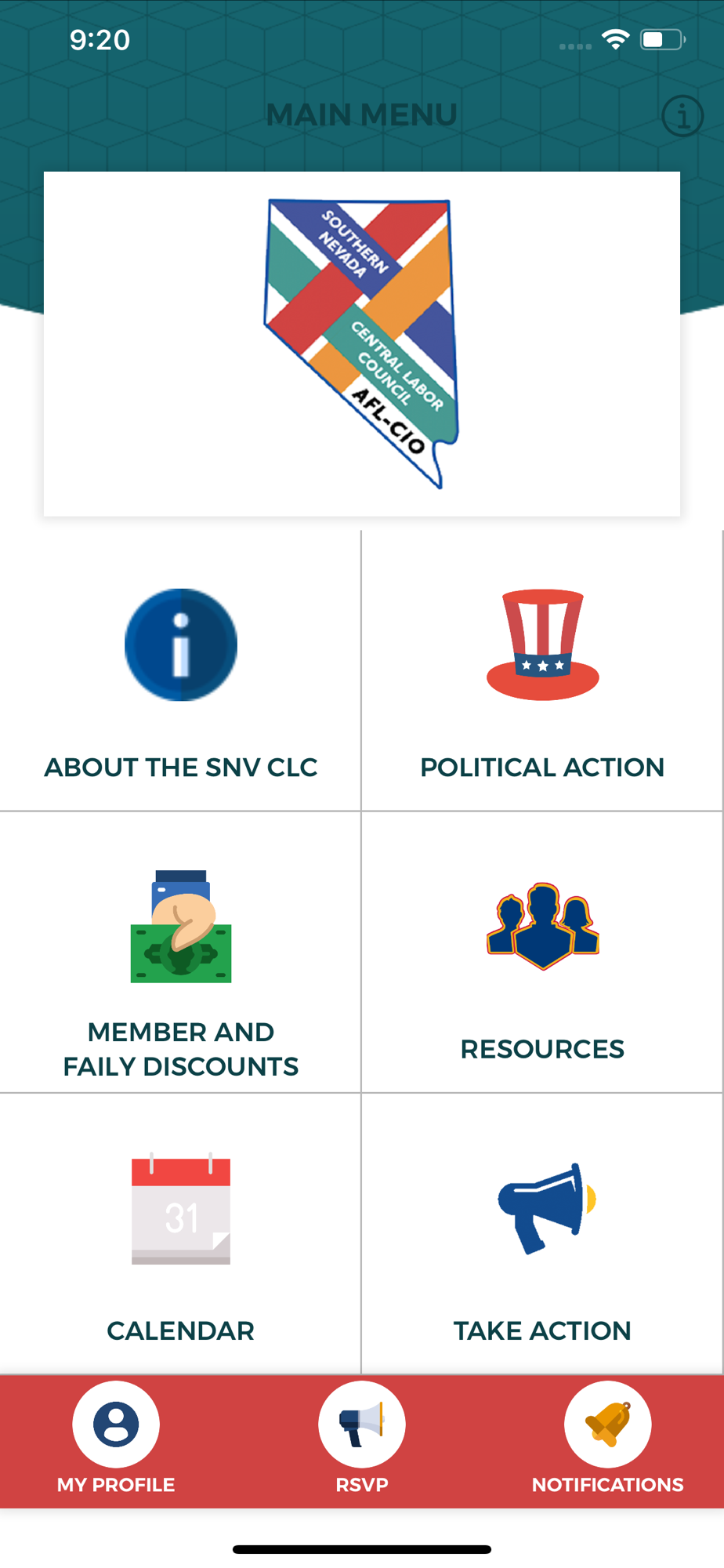Open the Take Action tile
Viewport: 724px width, 1568px height.
542,1234
